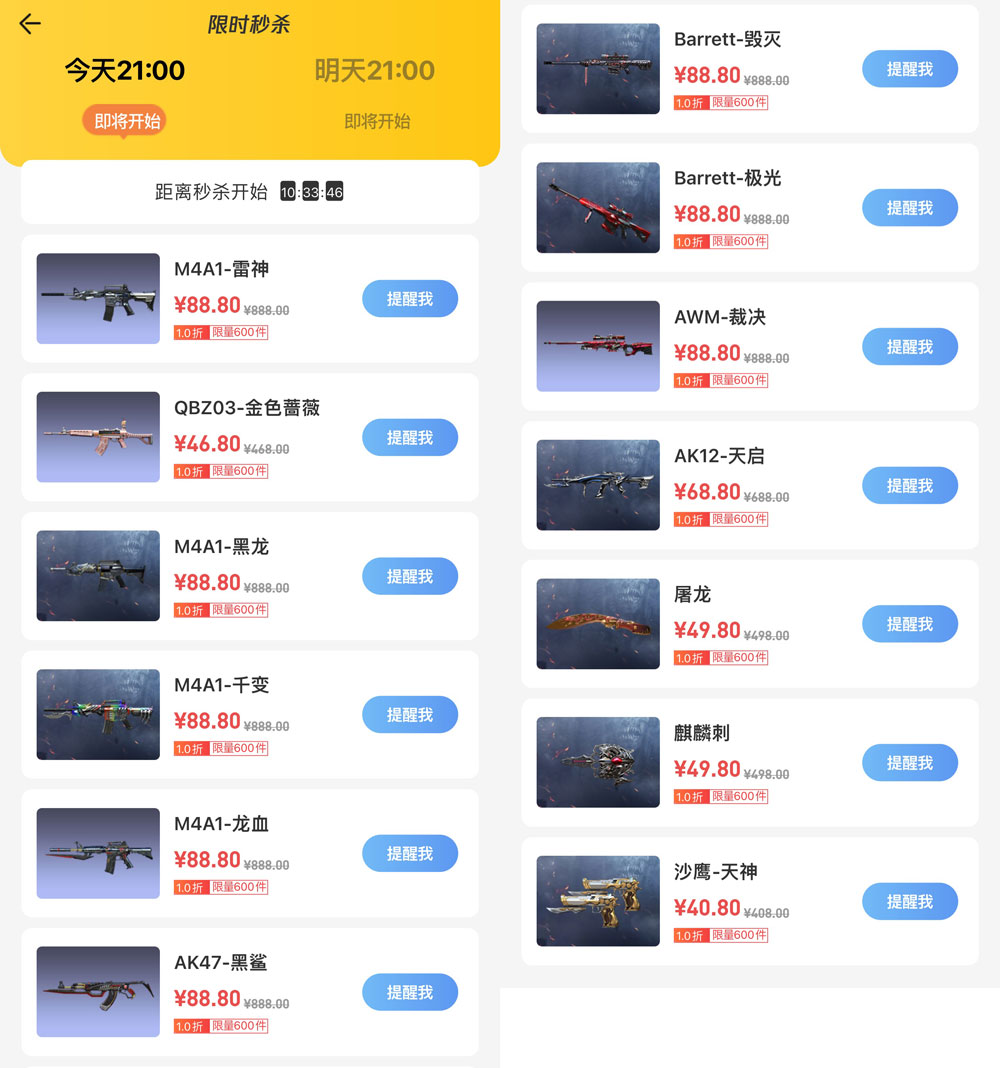1000x1068 pixels.
Task: Remind me about 沙鹰-天神
Action: tap(910, 902)
